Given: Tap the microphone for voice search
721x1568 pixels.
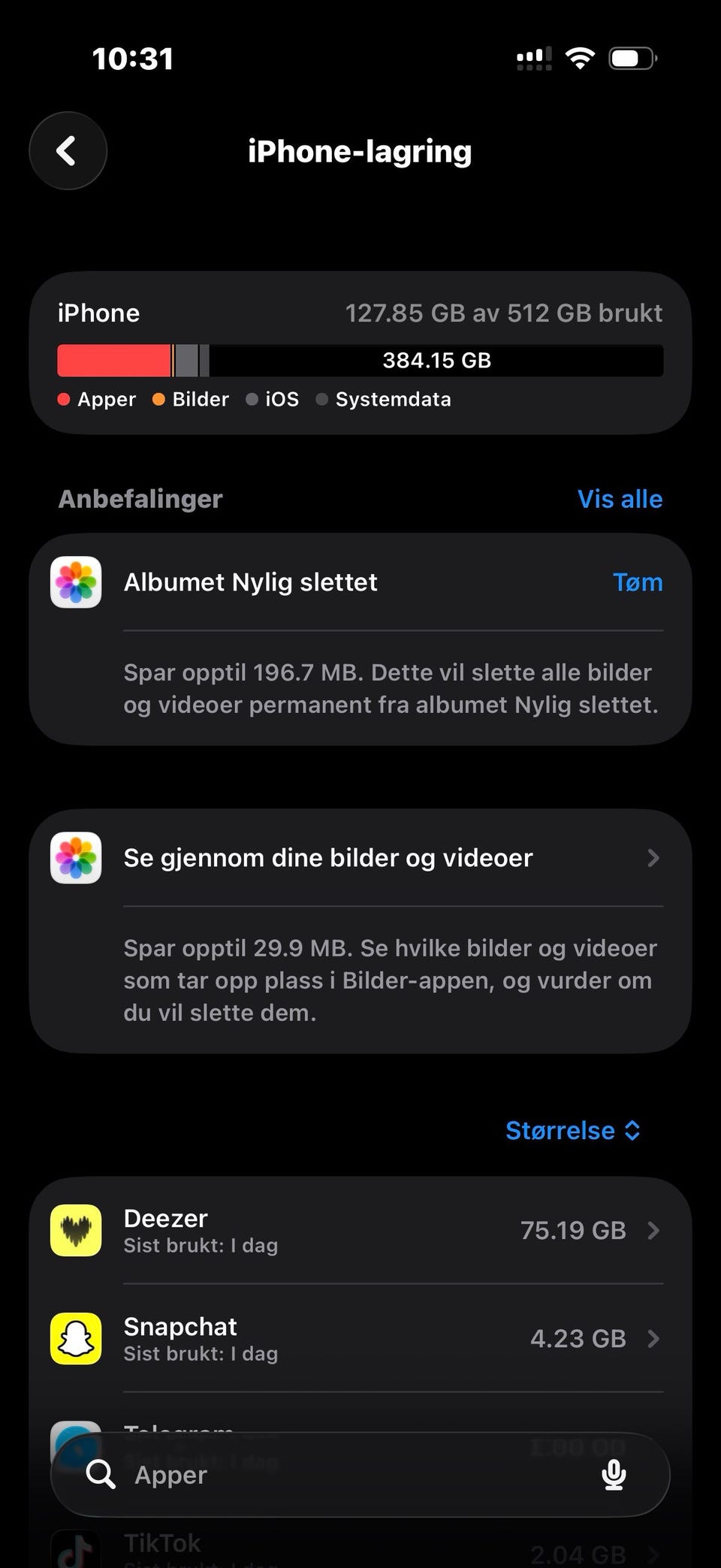Looking at the screenshot, I should coord(614,1475).
